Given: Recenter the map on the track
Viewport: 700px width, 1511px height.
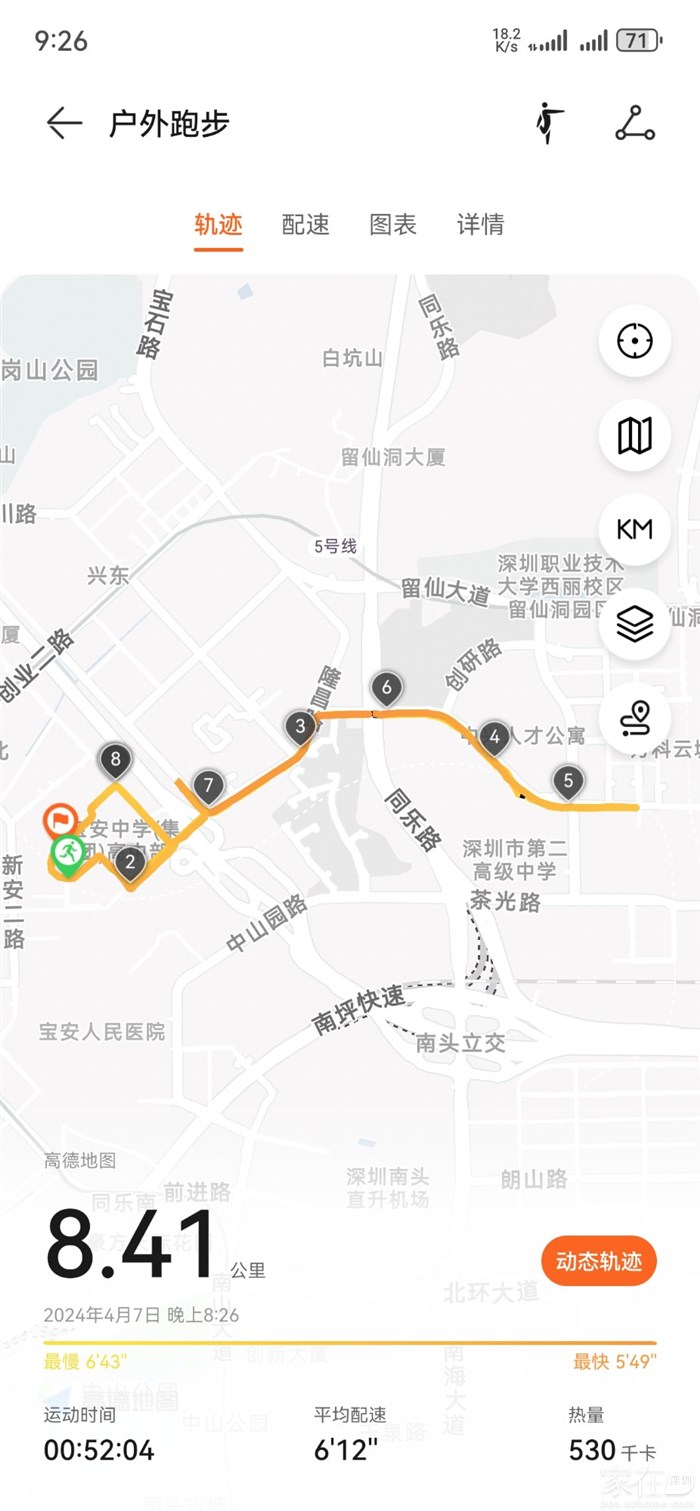Looking at the screenshot, I should pyautogui.click(x=634, y=341).
